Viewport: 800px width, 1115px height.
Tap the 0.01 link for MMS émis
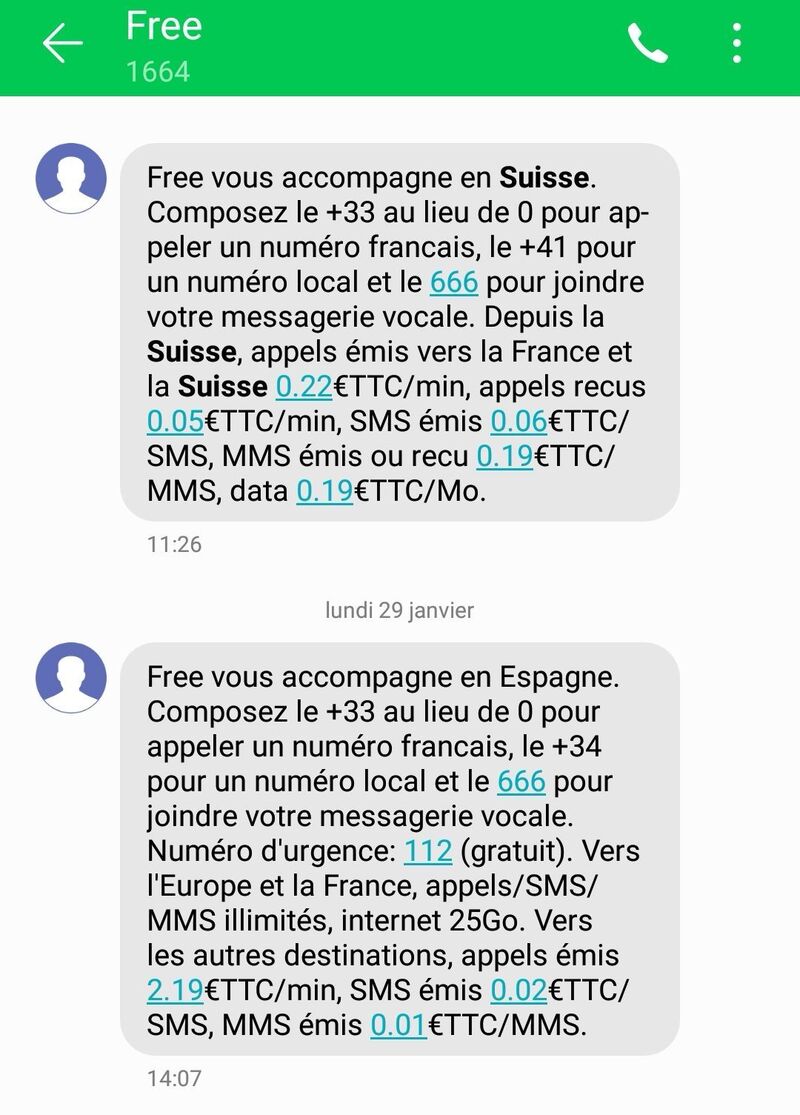click(x=398, y=1026)
